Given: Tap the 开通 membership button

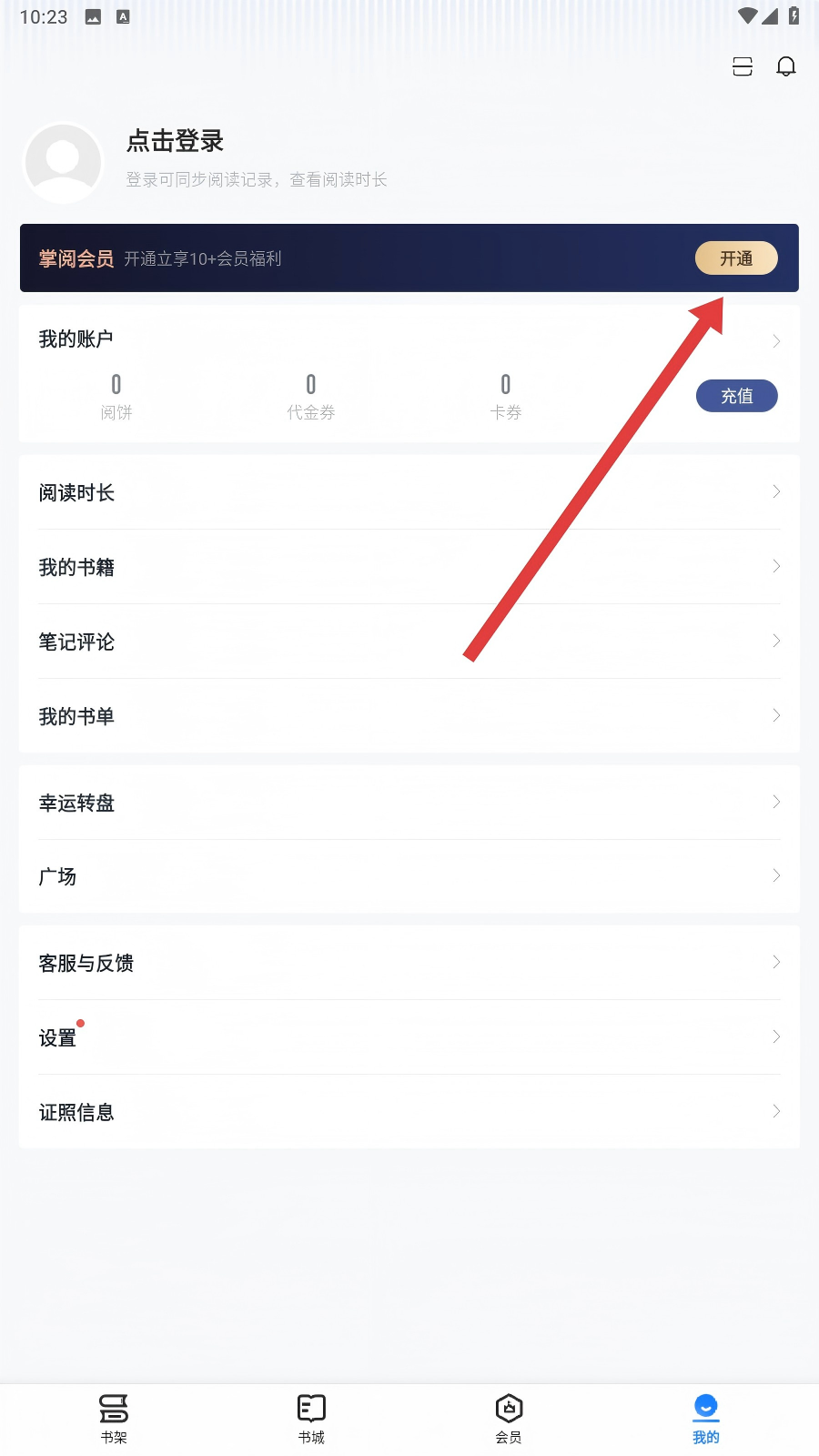Looking at the screenshot, I should [736, 258].
